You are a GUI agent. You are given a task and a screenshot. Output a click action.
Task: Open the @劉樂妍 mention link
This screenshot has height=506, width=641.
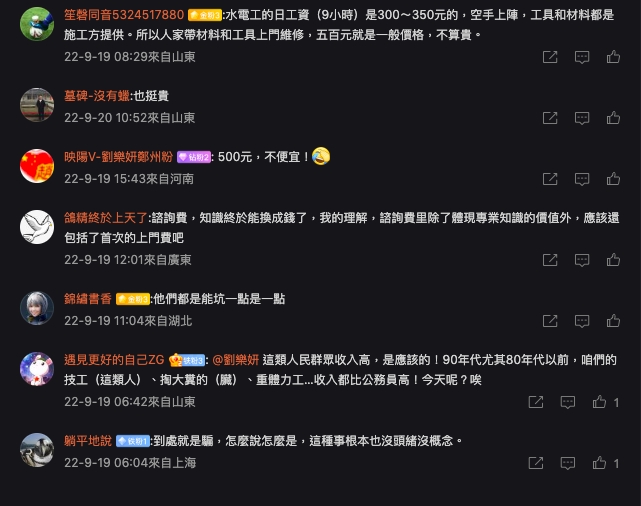(x=235, y=360)
